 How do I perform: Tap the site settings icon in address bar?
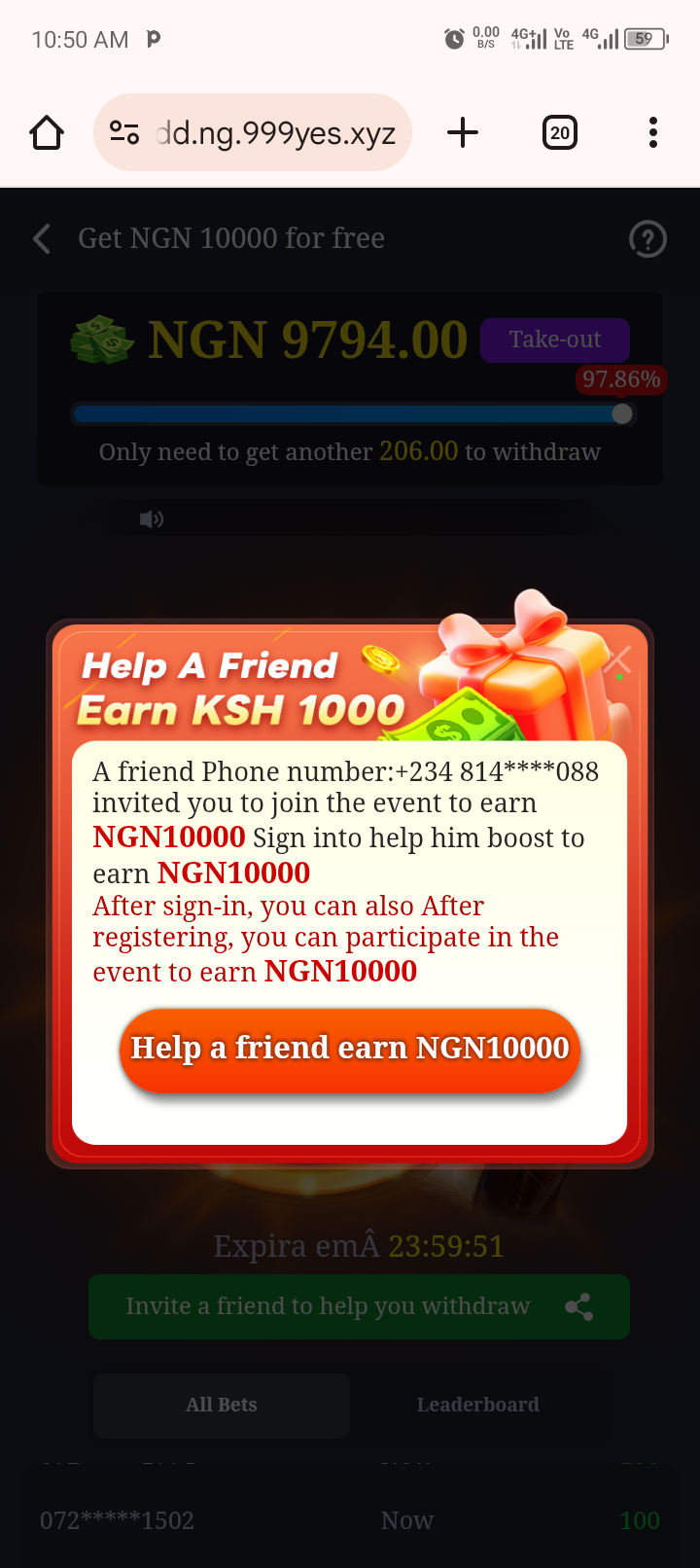coord(124,132)
